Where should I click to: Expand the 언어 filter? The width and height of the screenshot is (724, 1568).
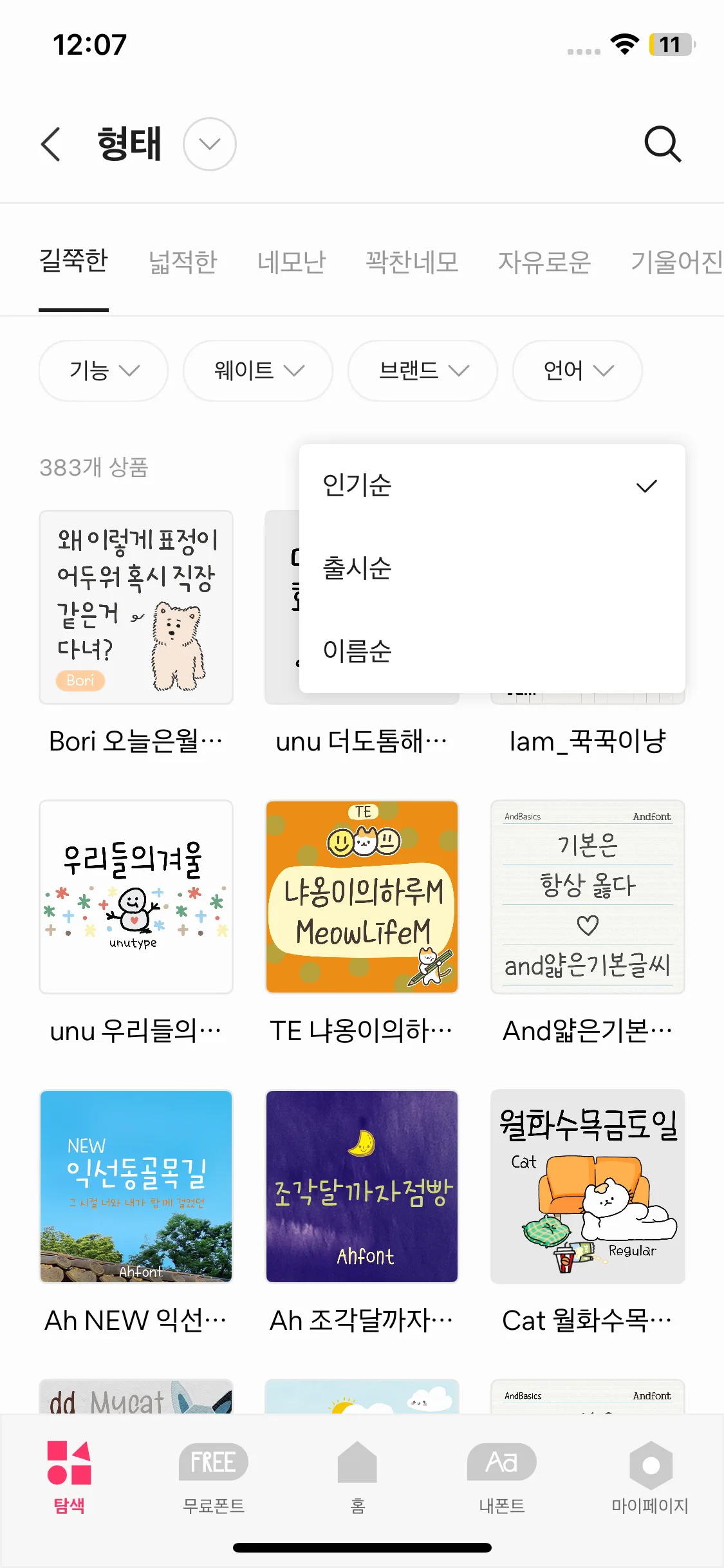(577, 371)
